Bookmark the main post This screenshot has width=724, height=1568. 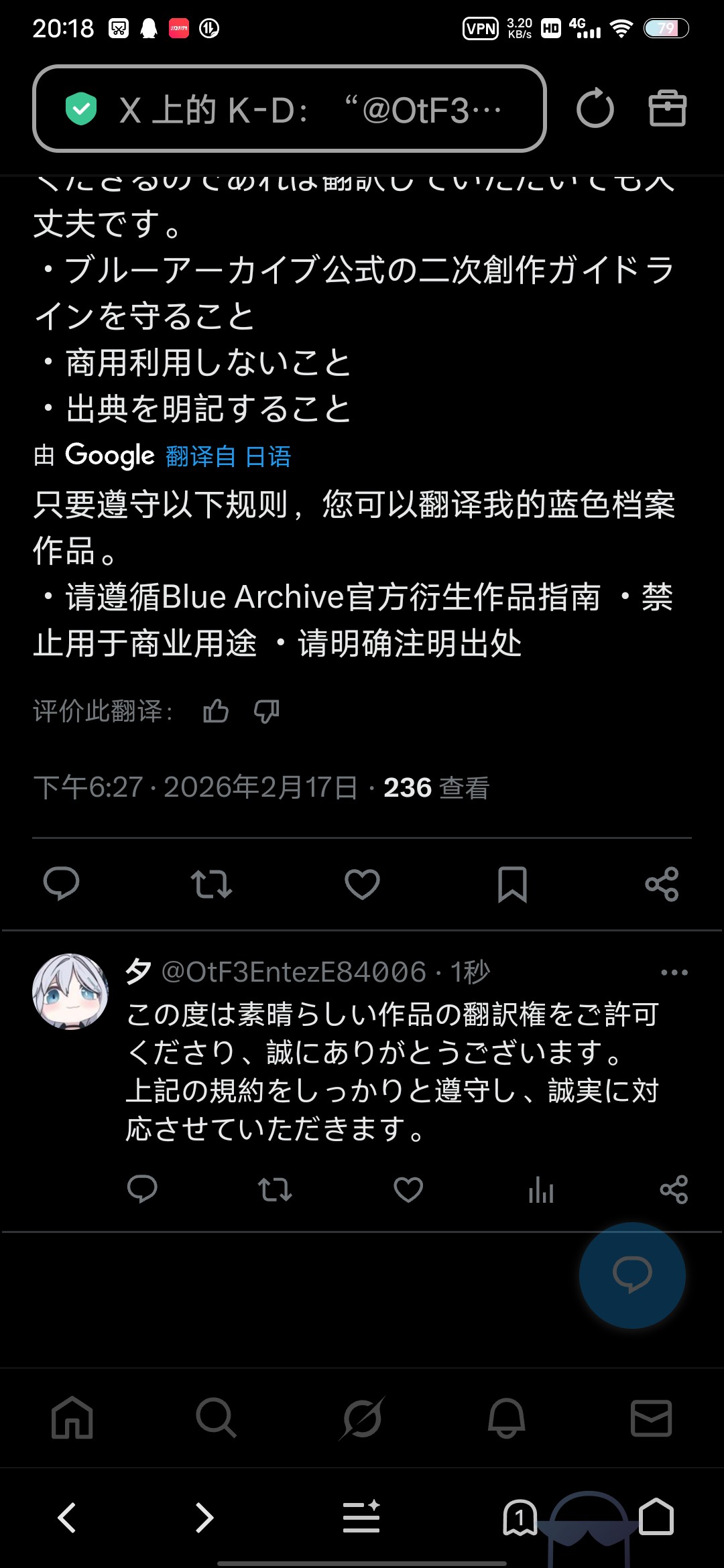click(x=512, y=884)
